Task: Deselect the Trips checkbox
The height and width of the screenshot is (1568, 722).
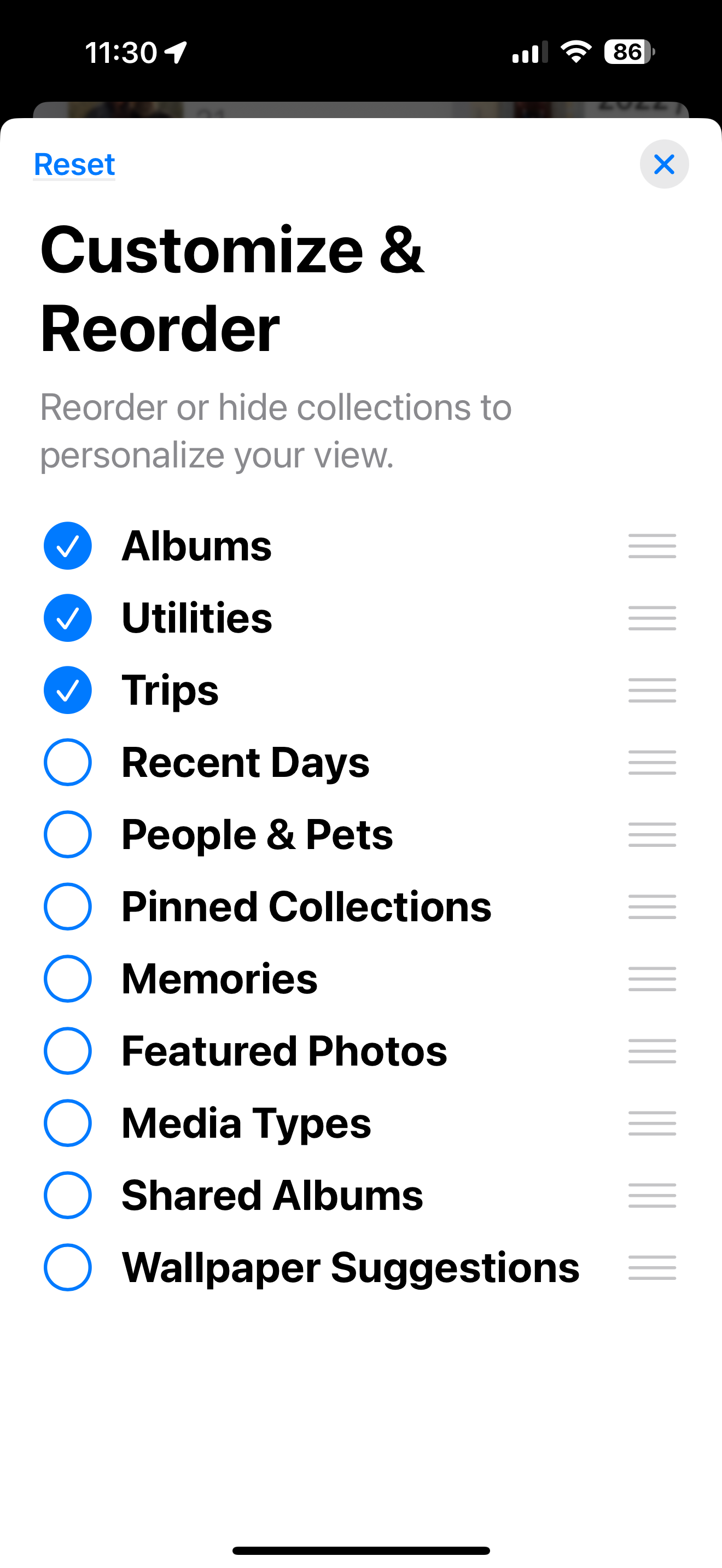Action: click(x=68, y=691)
